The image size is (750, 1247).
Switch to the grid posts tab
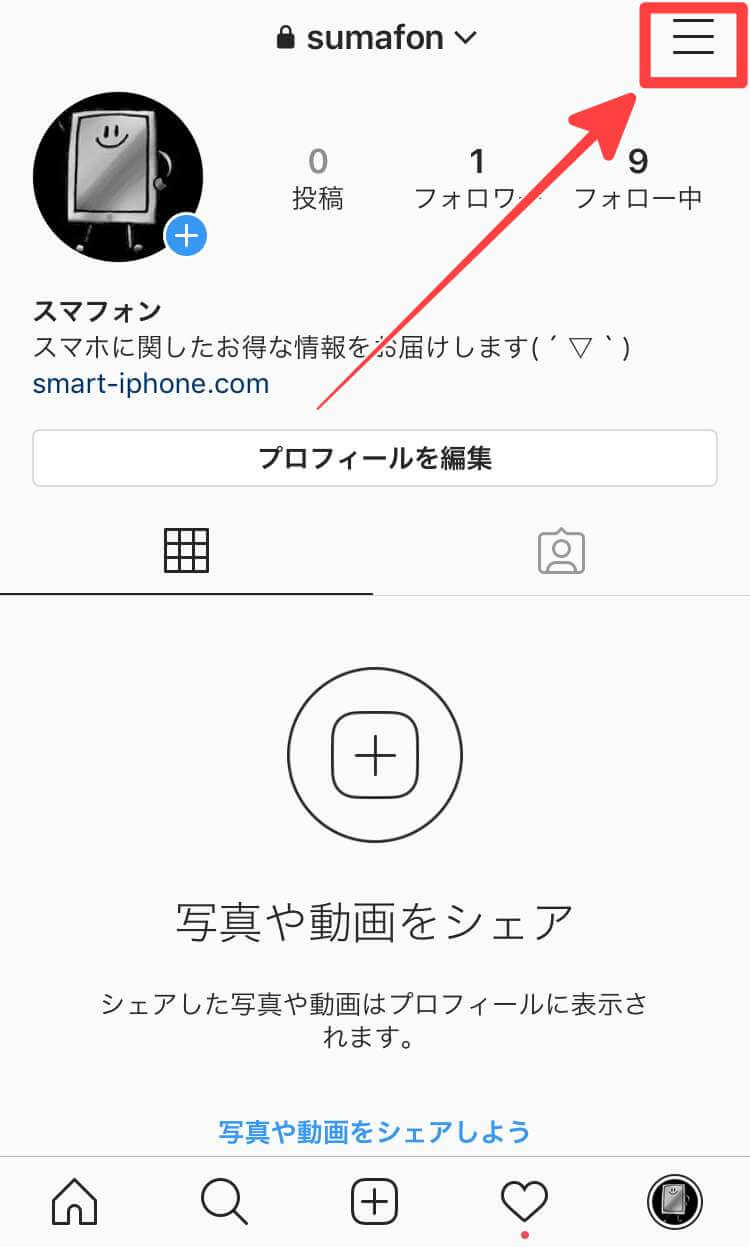point(187,550)
